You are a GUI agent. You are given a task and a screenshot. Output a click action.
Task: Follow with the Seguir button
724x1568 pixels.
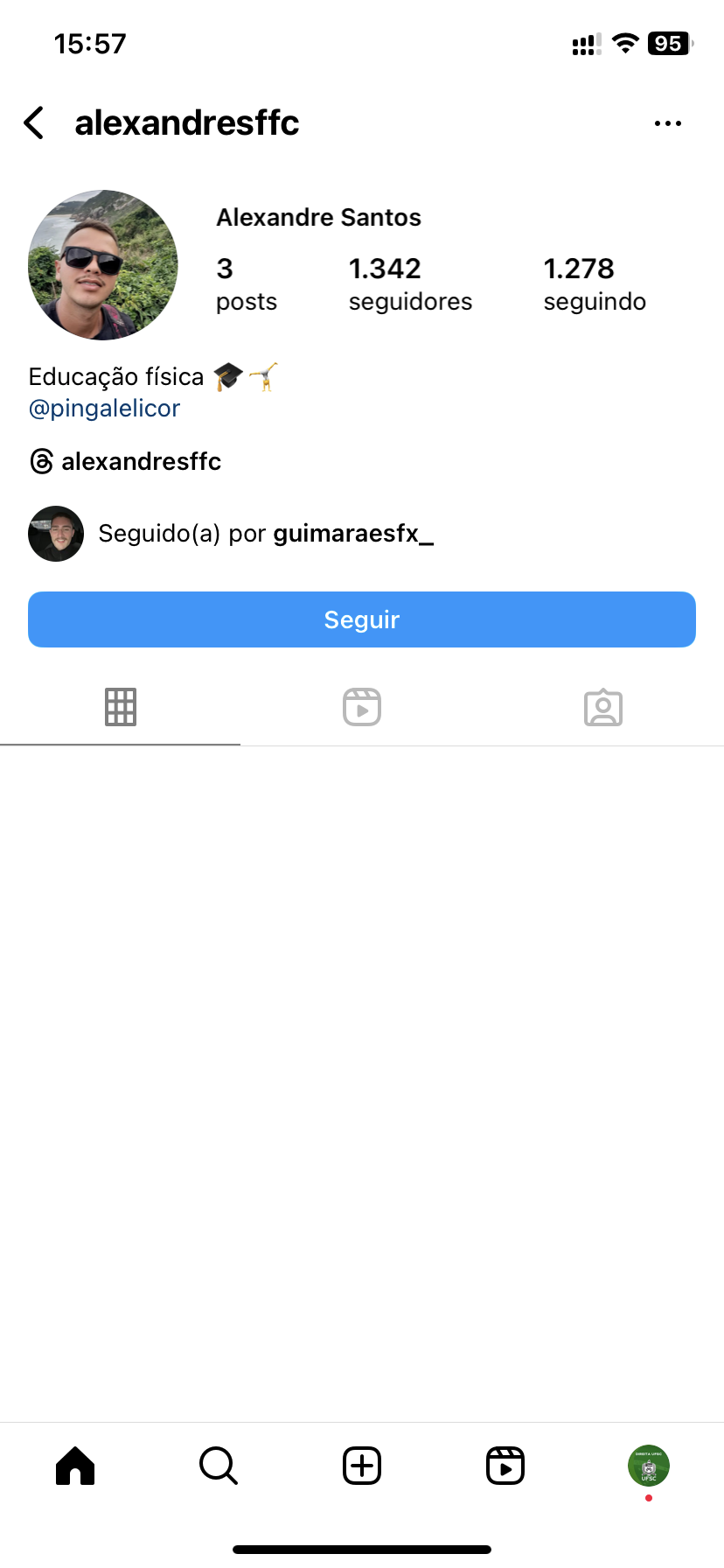(362, 619)
